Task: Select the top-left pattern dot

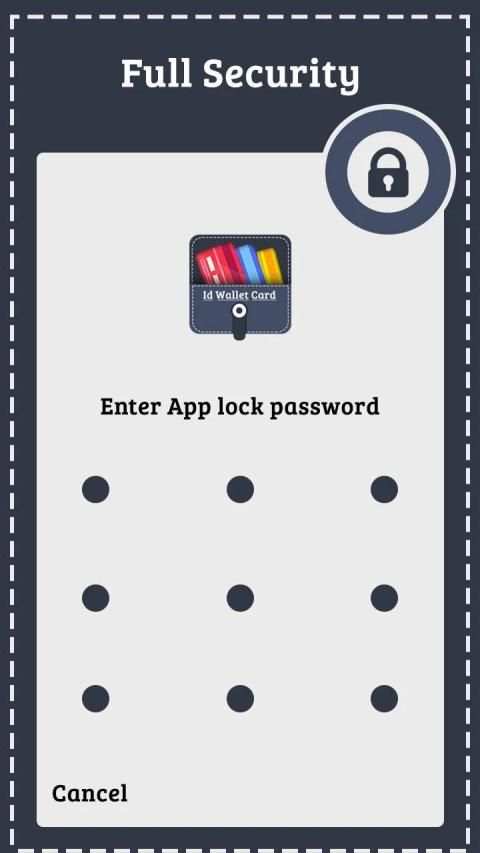Action: [x=96, y=489]
